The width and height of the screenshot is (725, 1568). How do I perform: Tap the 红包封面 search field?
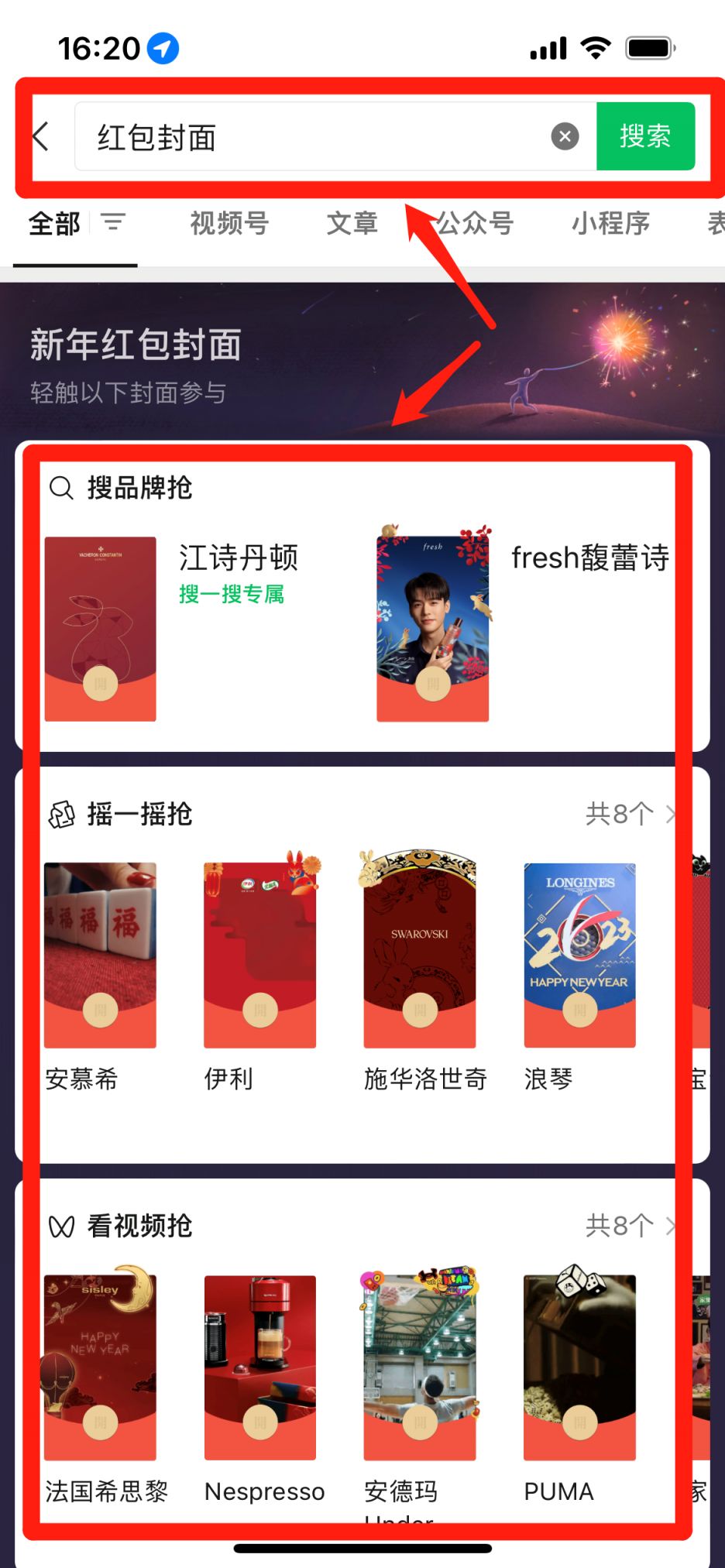click(x=310, y=137)
